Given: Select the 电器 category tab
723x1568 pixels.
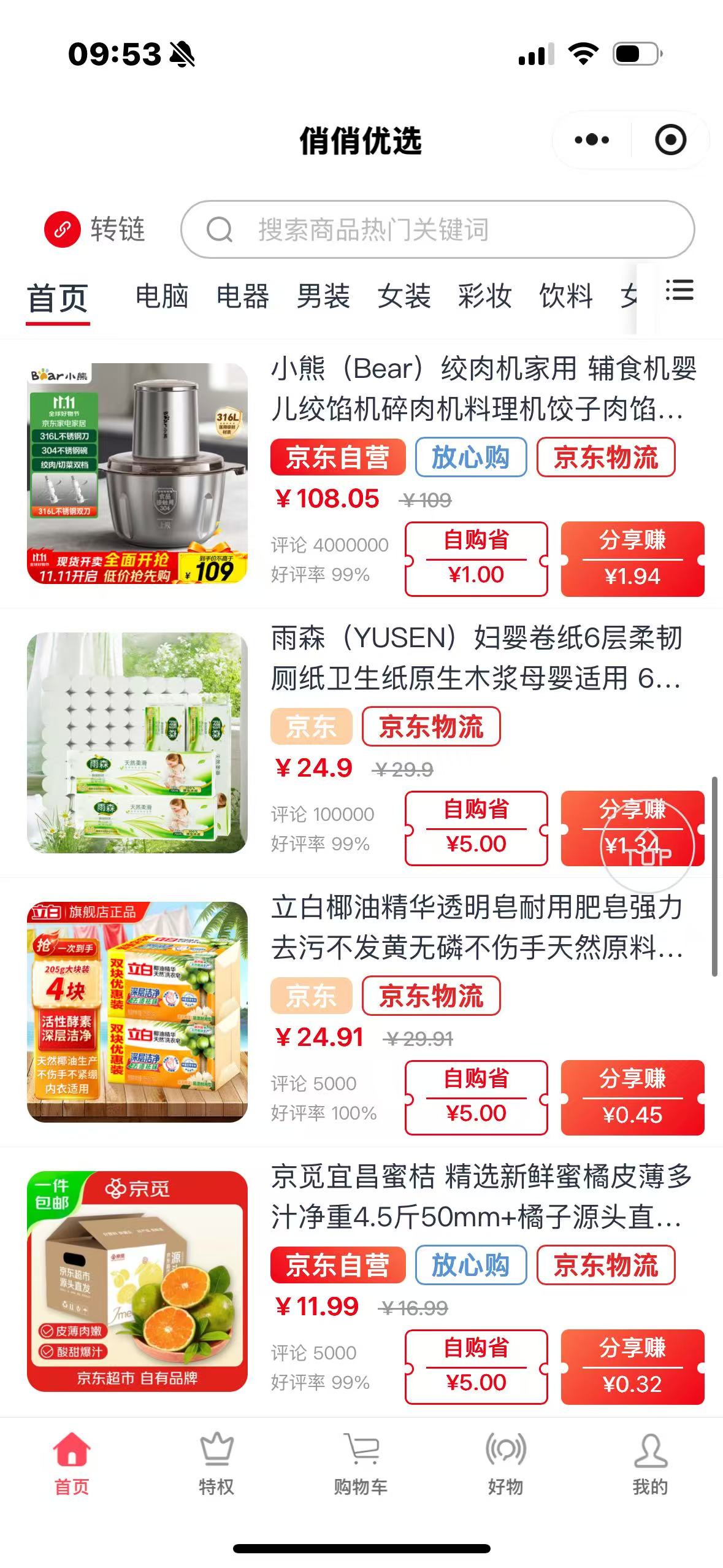Looking at the screenshot, I should [243, 296].
